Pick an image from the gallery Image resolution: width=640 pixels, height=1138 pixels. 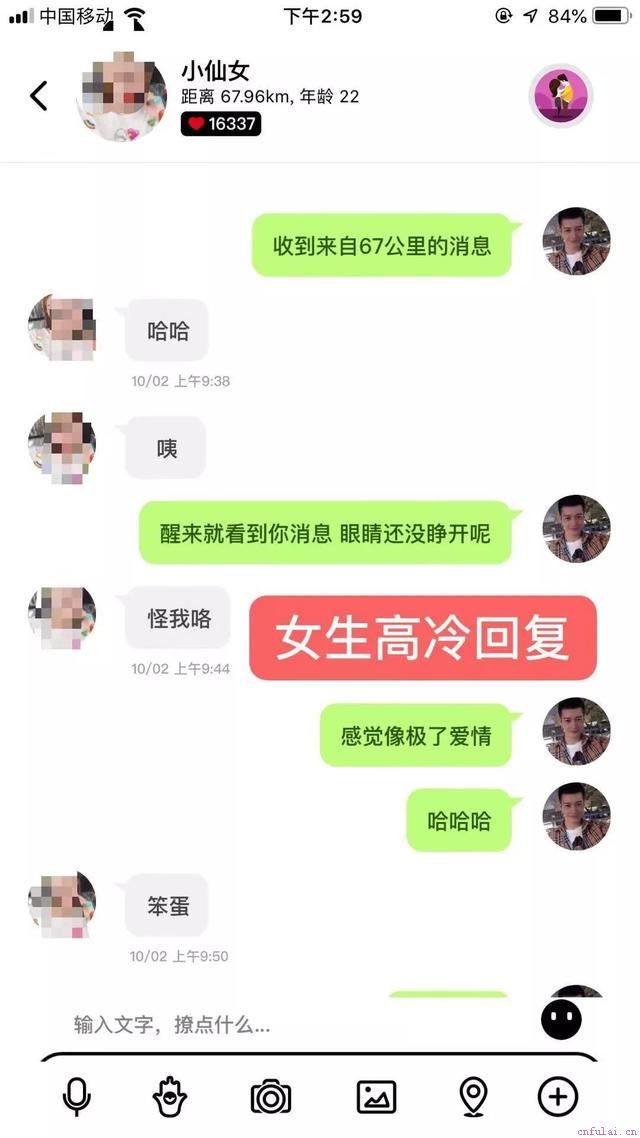click(x=376, y=1097)
